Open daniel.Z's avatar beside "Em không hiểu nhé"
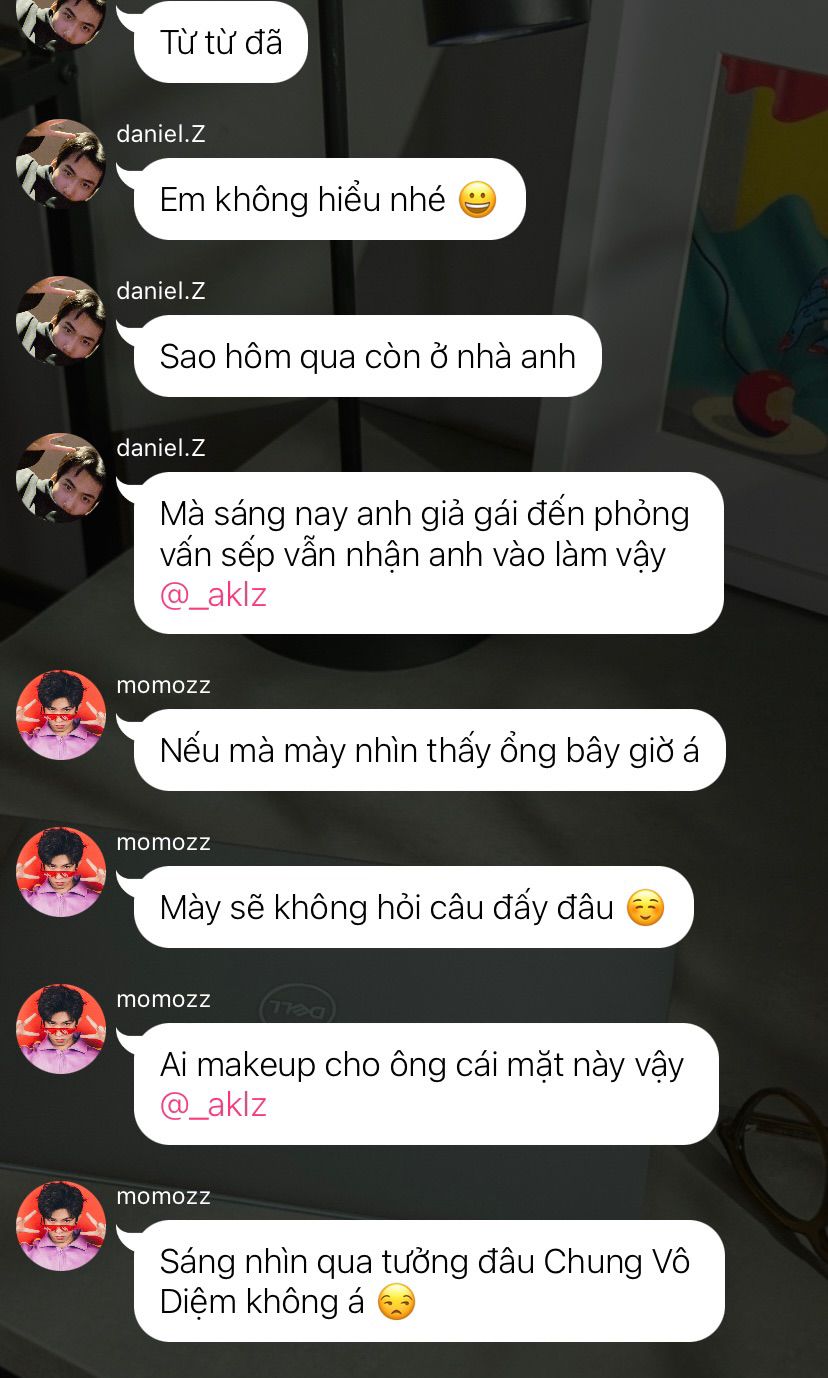This screenshot has height=1378, width=828. click(61, 164)
